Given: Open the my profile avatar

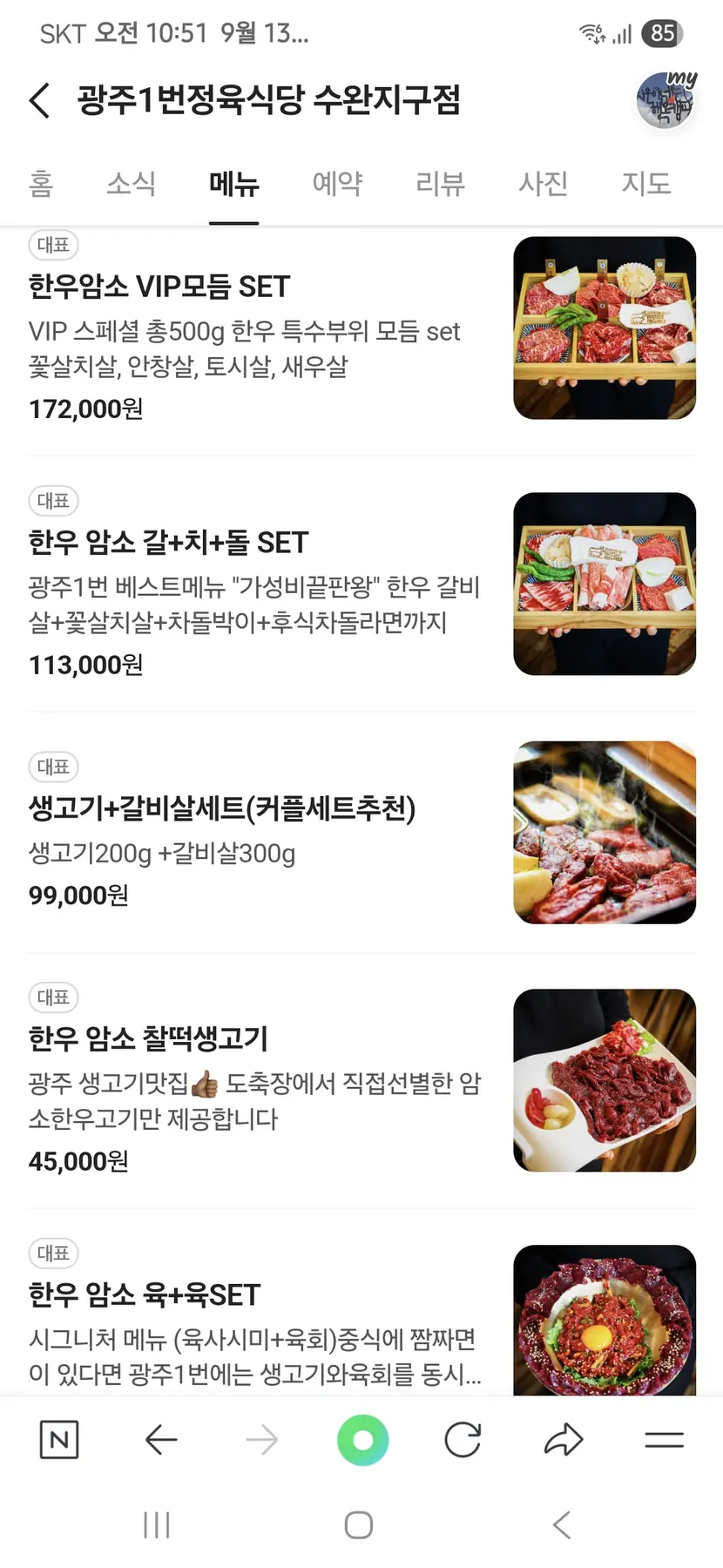Looking at the screenshot, I should click(666, 101).
